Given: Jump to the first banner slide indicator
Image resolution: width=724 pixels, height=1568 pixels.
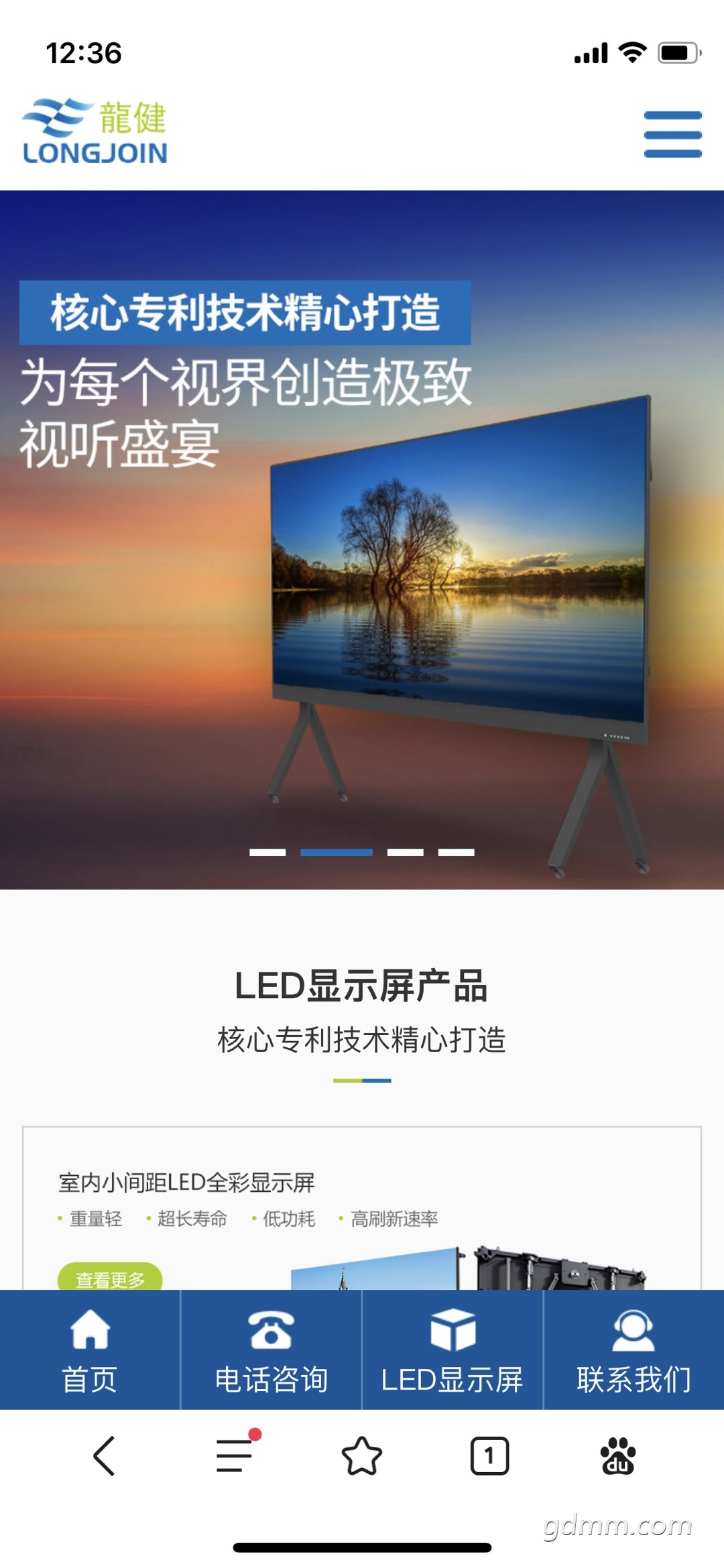Looking at the screenshot, I should point(267,852).
